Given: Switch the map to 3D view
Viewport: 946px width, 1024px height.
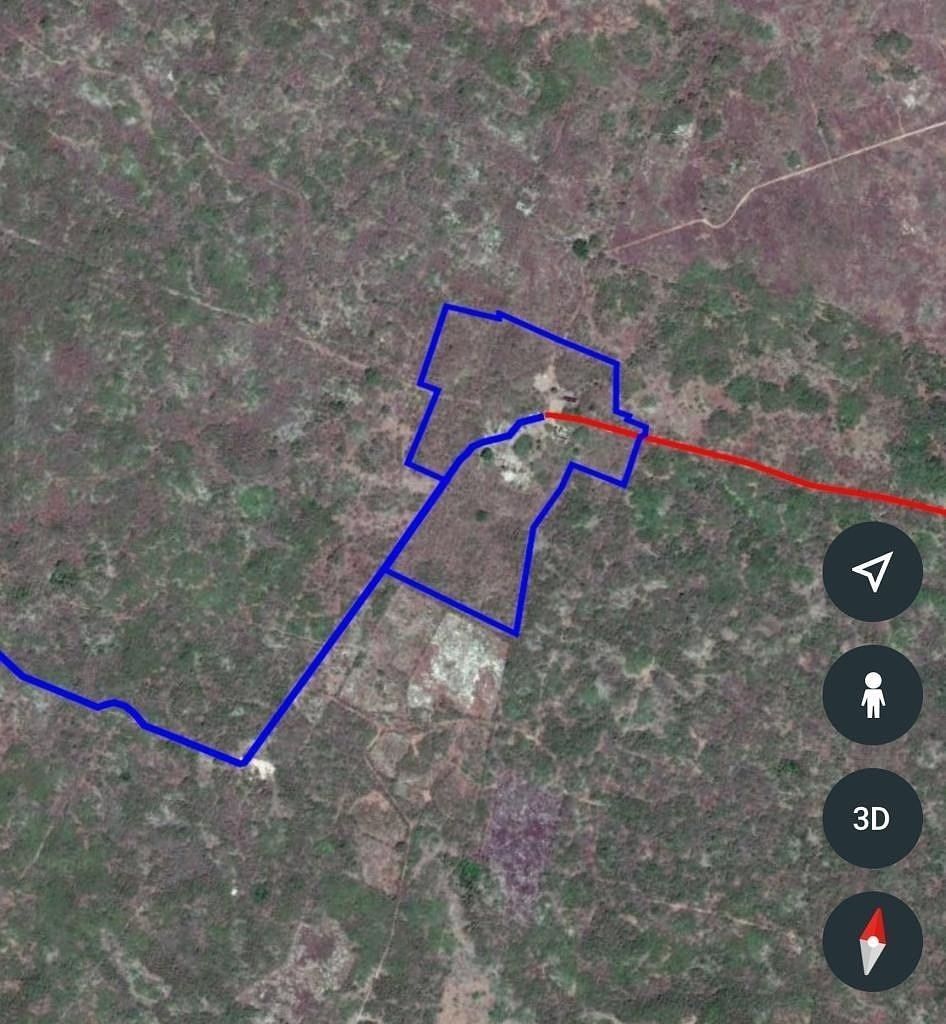Looking at the screenshot, I should (872, 818).
